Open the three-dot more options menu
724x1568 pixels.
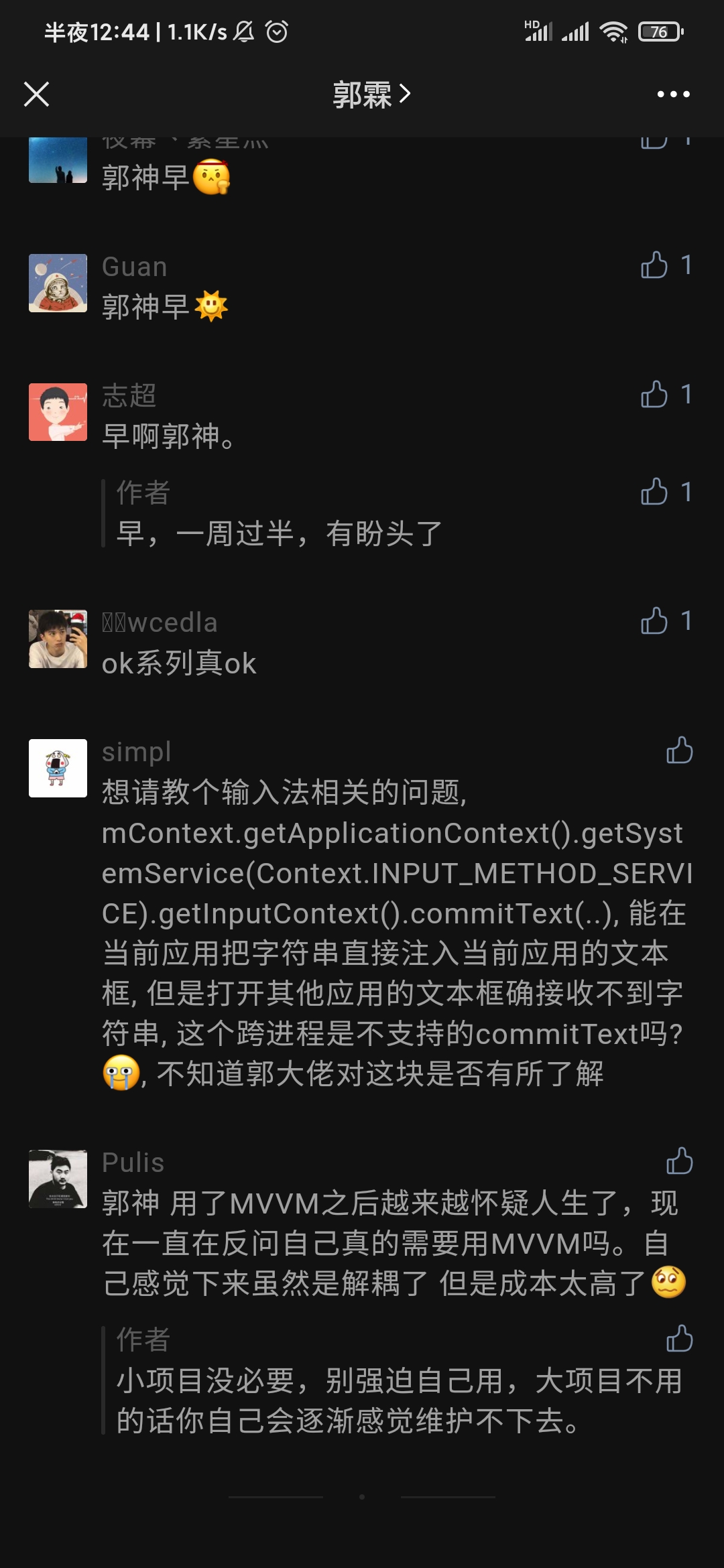point(673,94)
